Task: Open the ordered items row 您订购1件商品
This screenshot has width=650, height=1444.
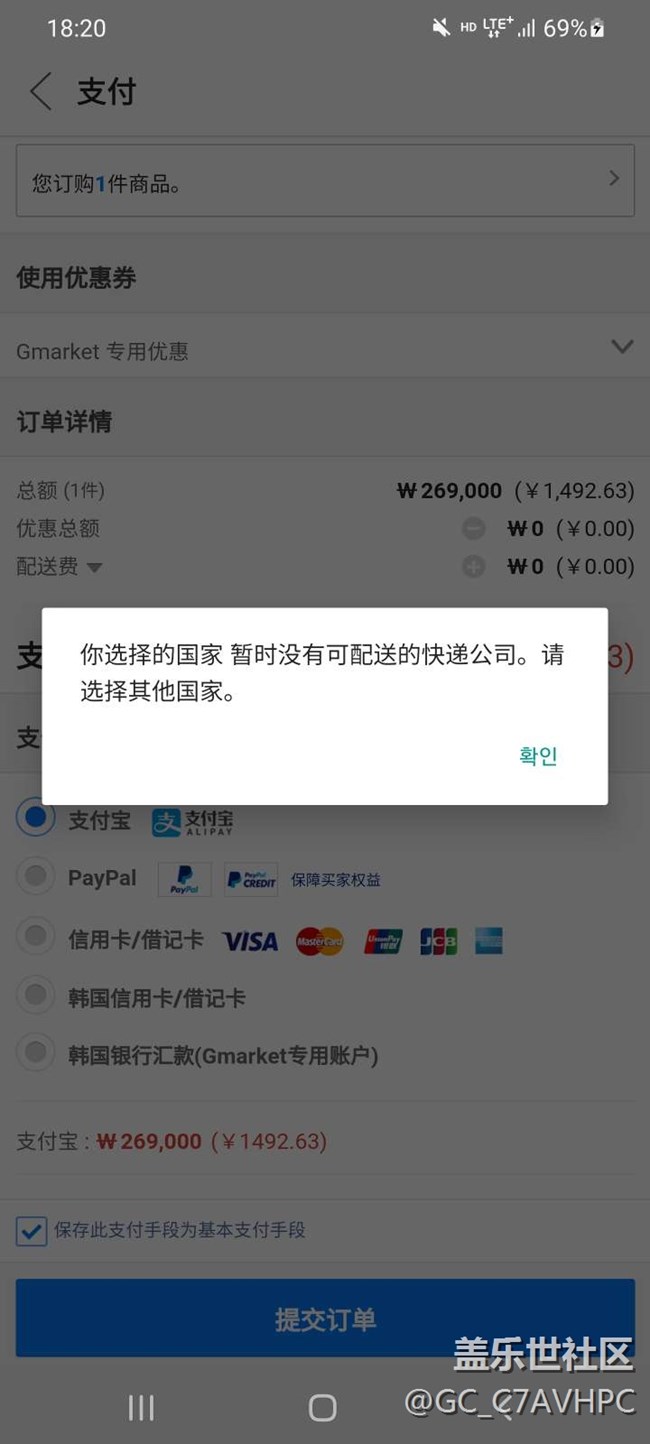Action: [325, 181]
